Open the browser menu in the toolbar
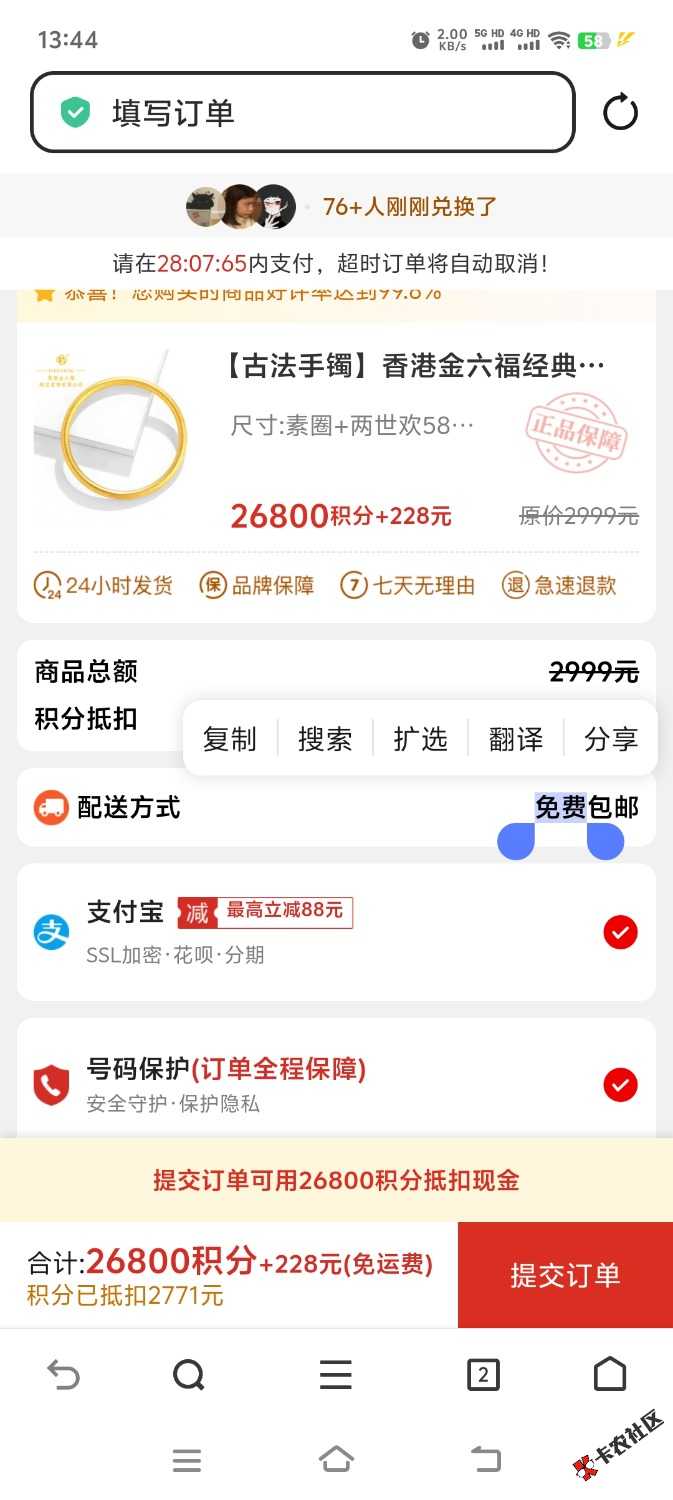The width and height of the screenshot is (673, 1500). (336, 1376)
